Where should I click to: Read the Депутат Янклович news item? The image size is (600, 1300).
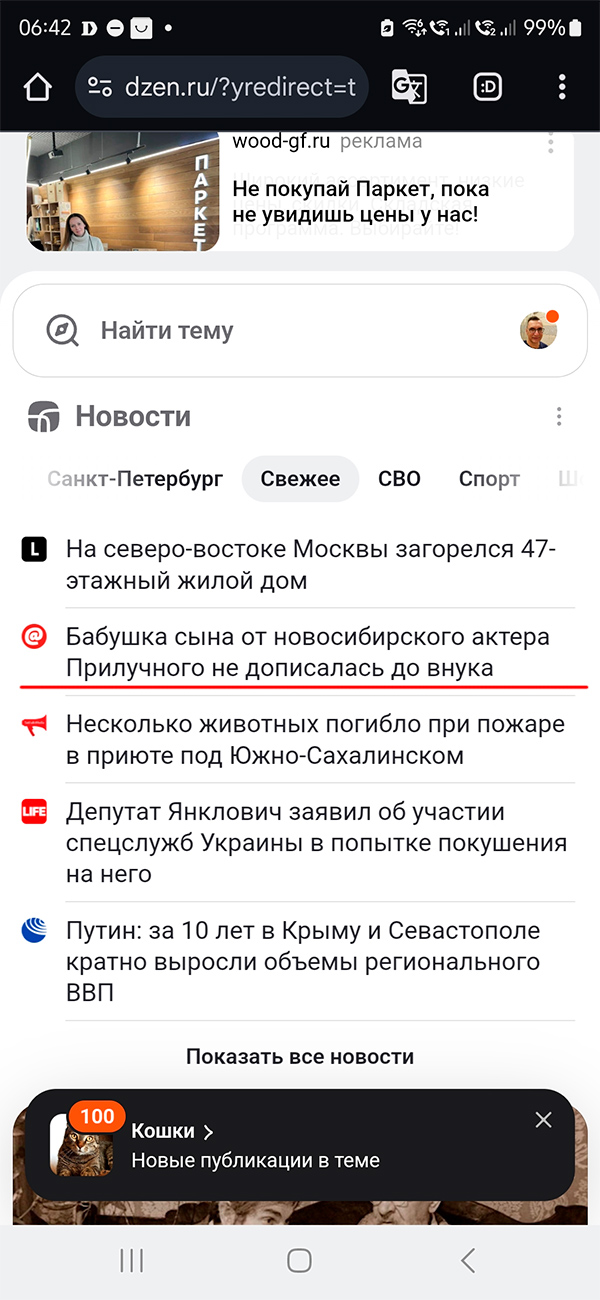pyautogui.click(x=315, y=842)
